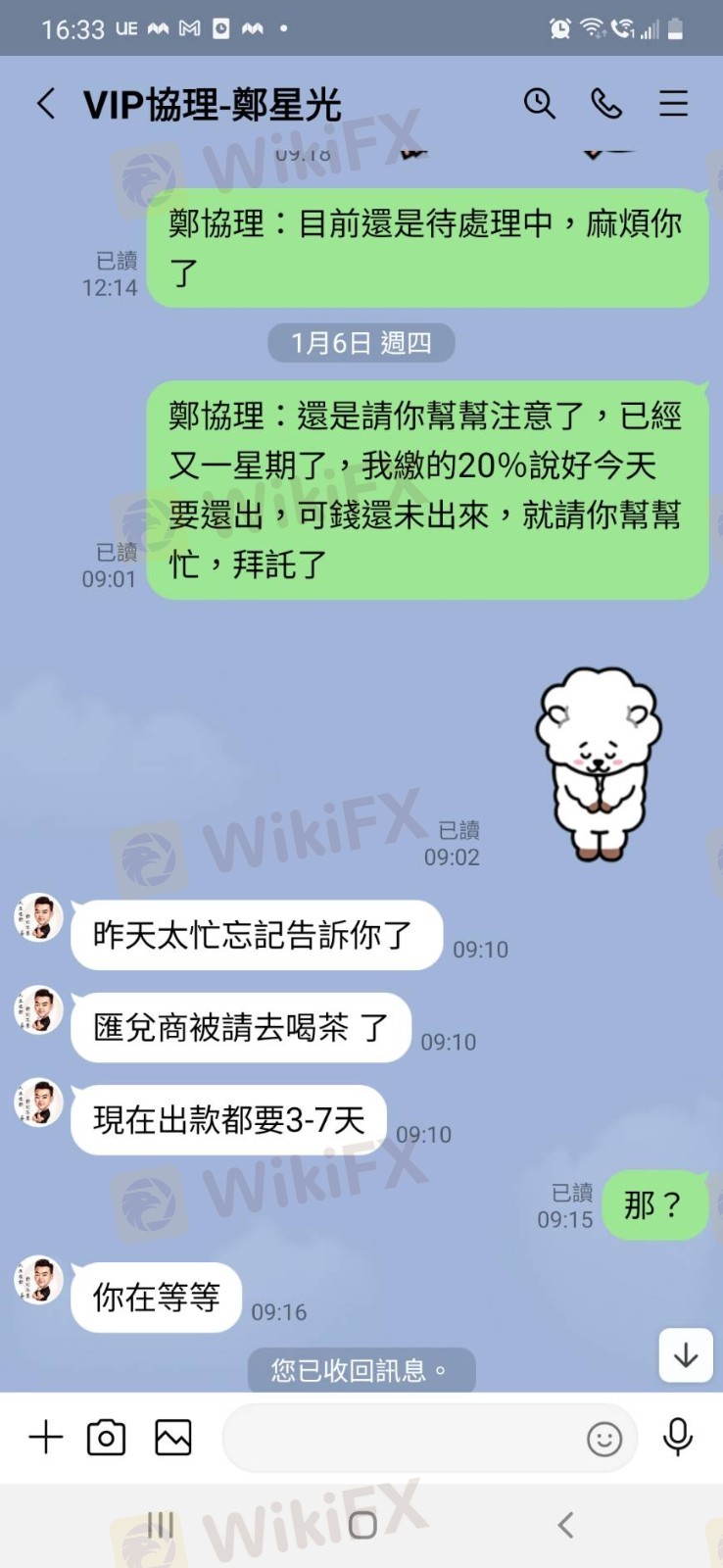This screenshot has width=723, height=1568.
Task: Record a voice message
Action: click(678, 1438)
